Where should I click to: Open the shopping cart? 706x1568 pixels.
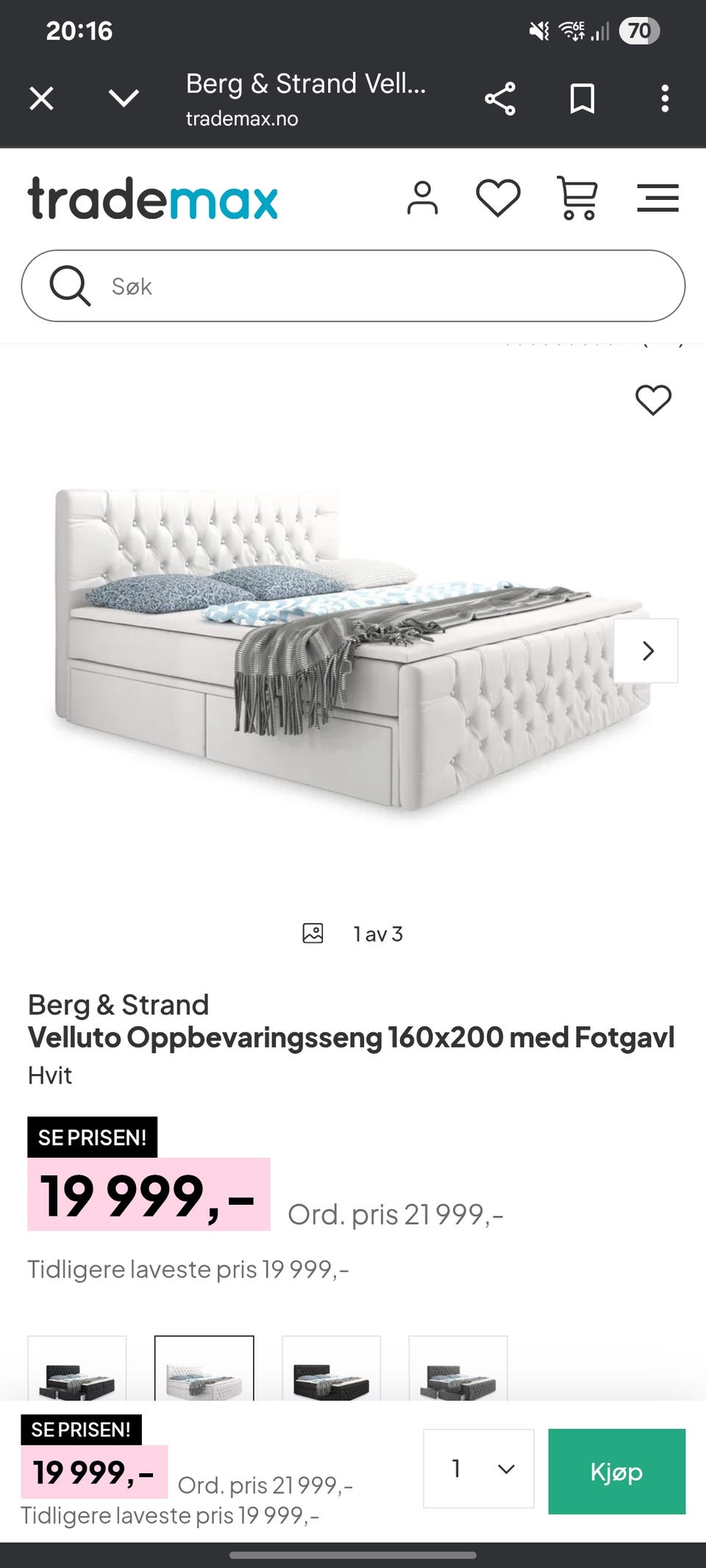(577, 198)
